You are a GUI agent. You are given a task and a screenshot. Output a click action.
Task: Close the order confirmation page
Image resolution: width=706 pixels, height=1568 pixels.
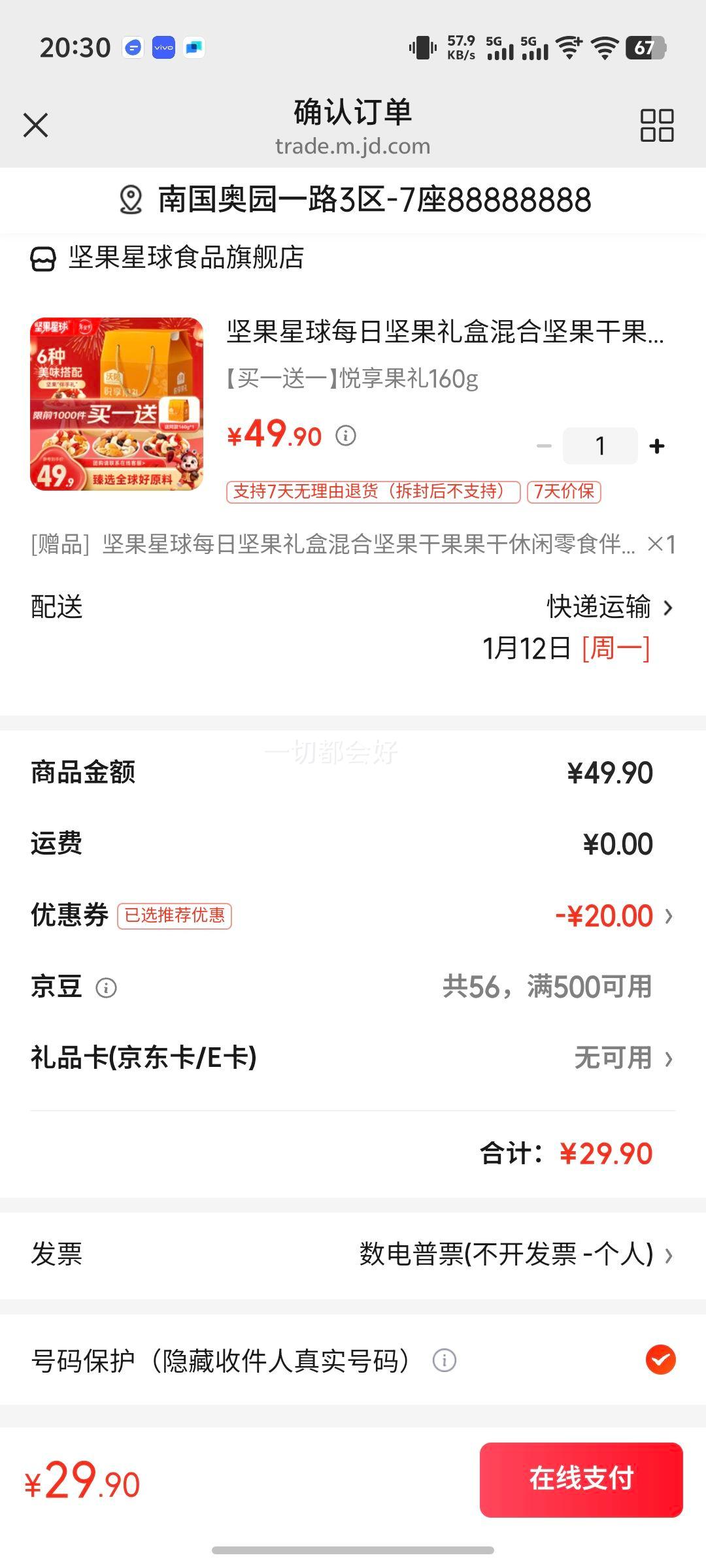35,125
